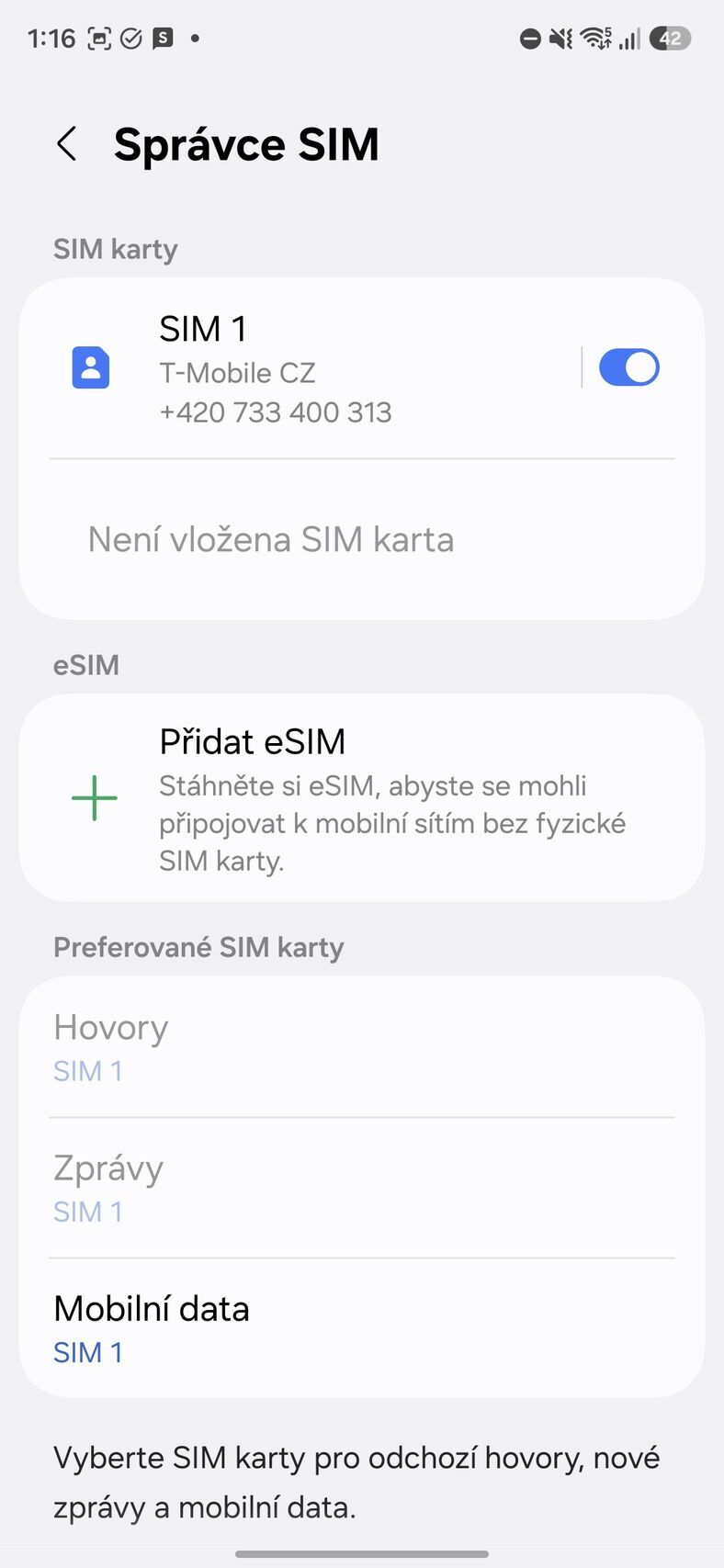Tap the battery indicator showing 42
The height and width of the screenshot is (1568, 724).
(x=670, y=39)
